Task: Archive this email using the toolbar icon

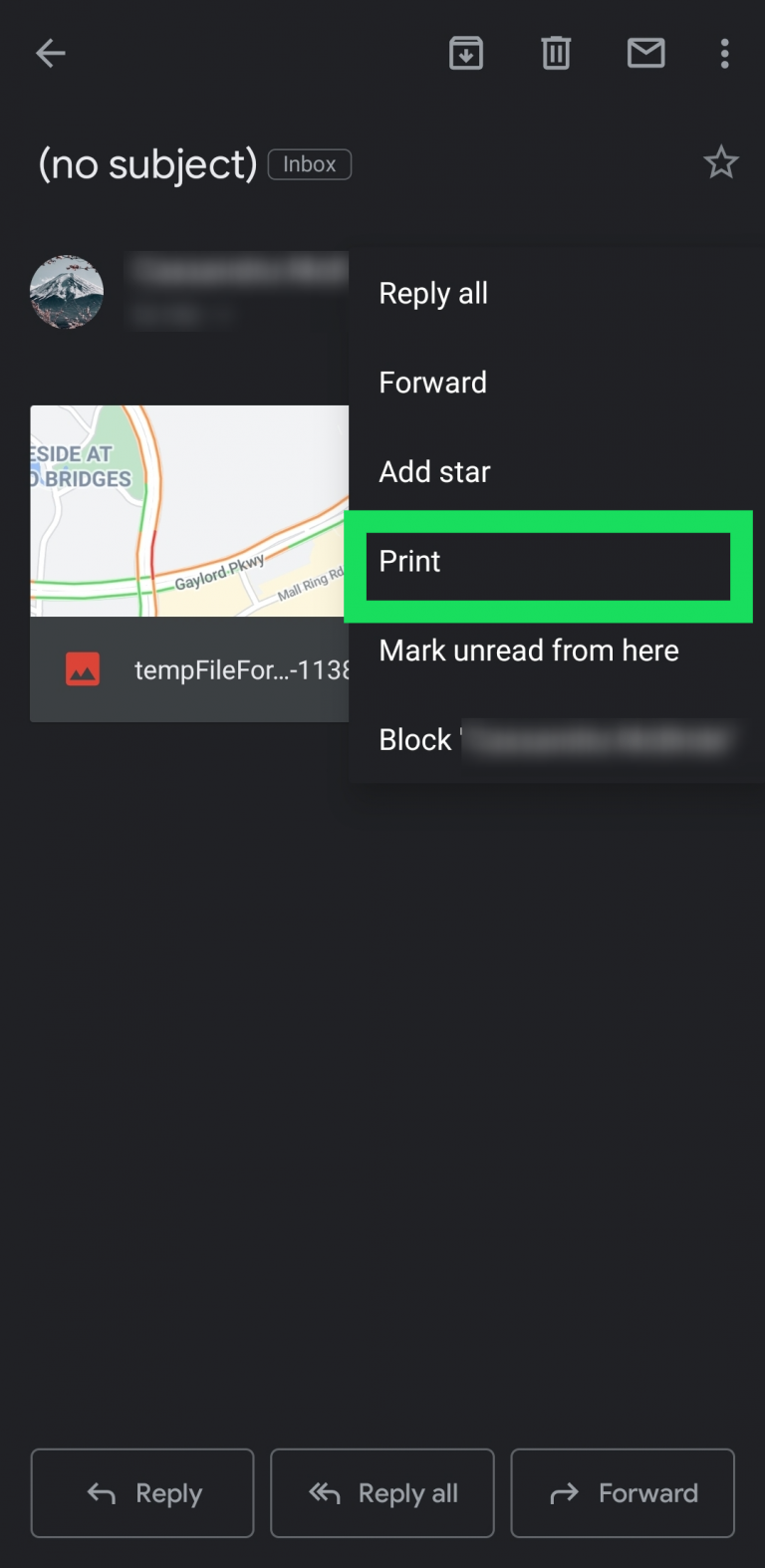Action: pyautogui.click(x=466, y=53)
